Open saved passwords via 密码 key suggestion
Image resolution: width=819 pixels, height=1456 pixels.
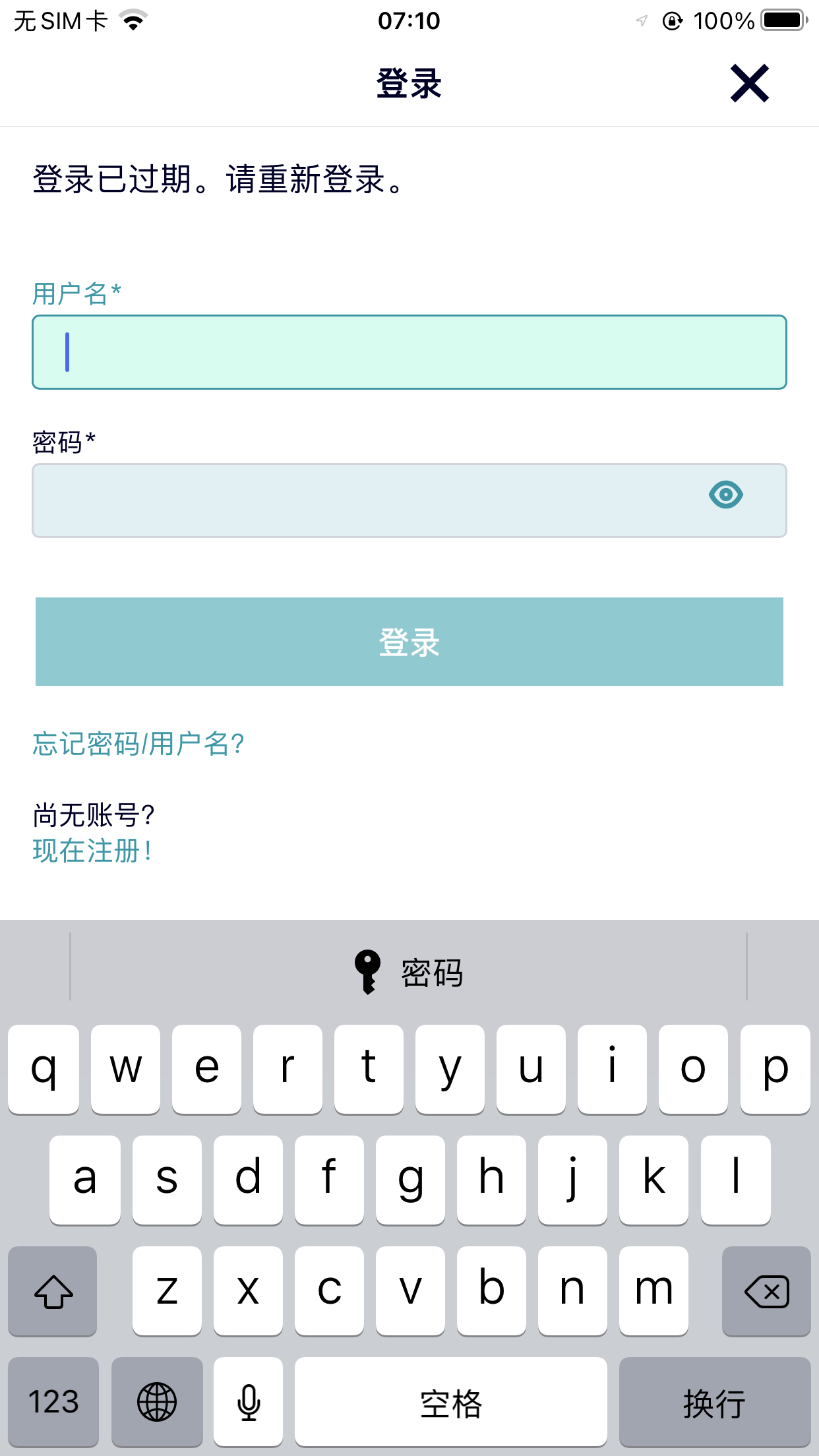tap(409, 973)
